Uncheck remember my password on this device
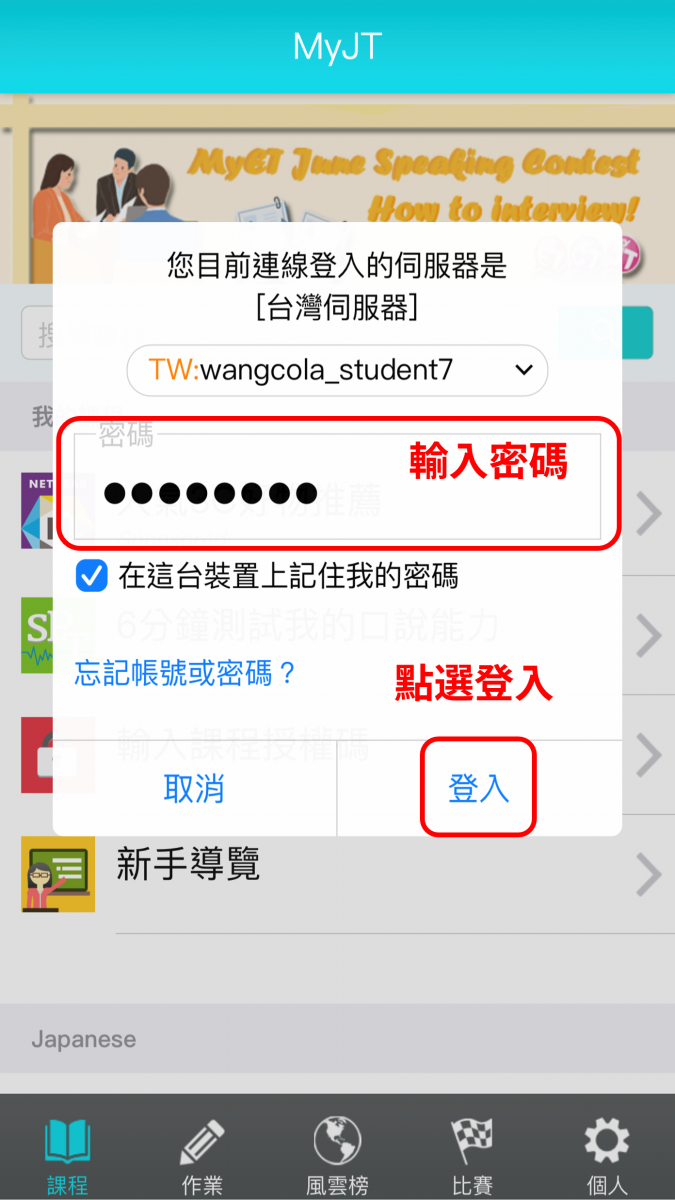This screenshot has width=675, height=1200. [92, 576]
